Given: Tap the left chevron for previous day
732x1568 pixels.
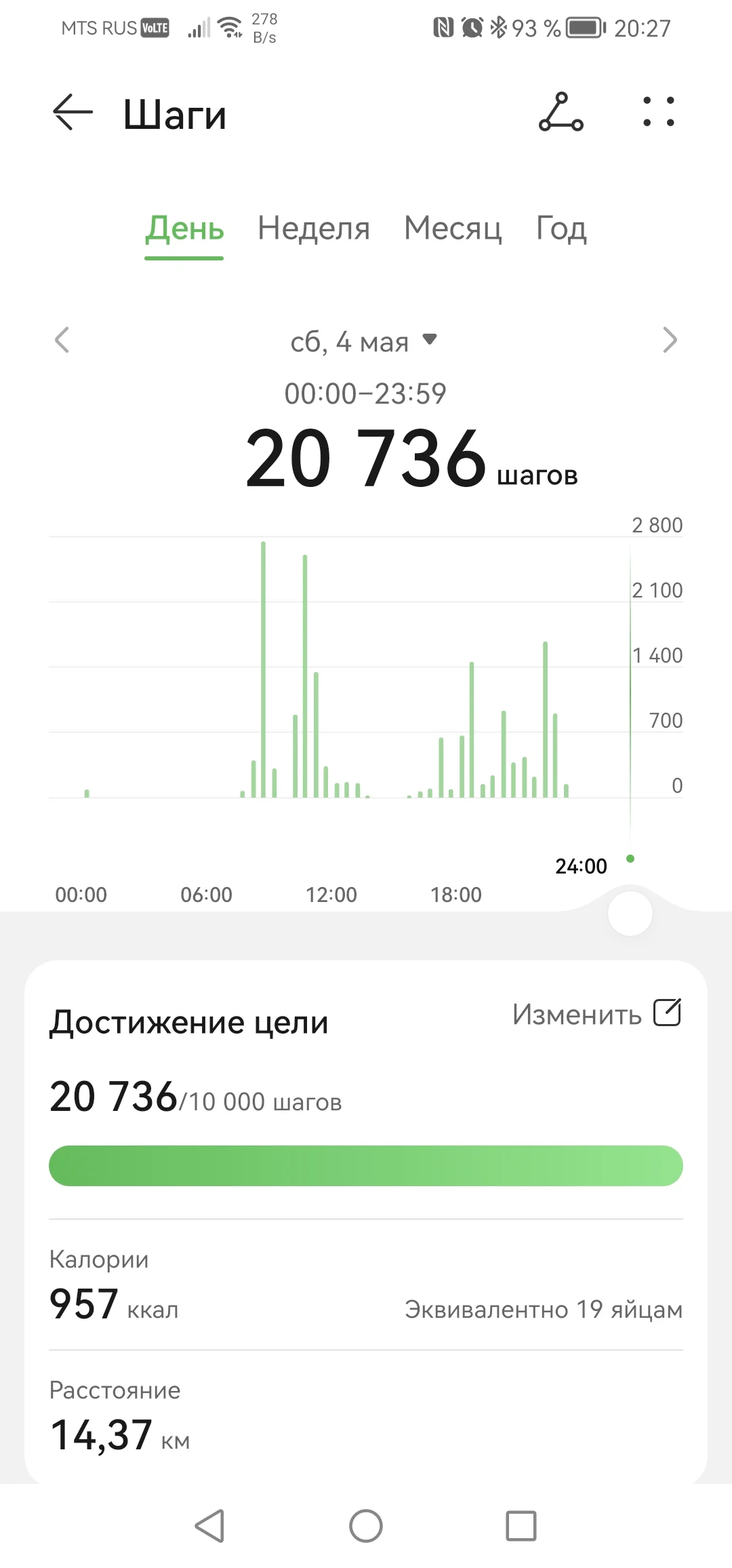Looking at the screenshot, I should (63, 341).
